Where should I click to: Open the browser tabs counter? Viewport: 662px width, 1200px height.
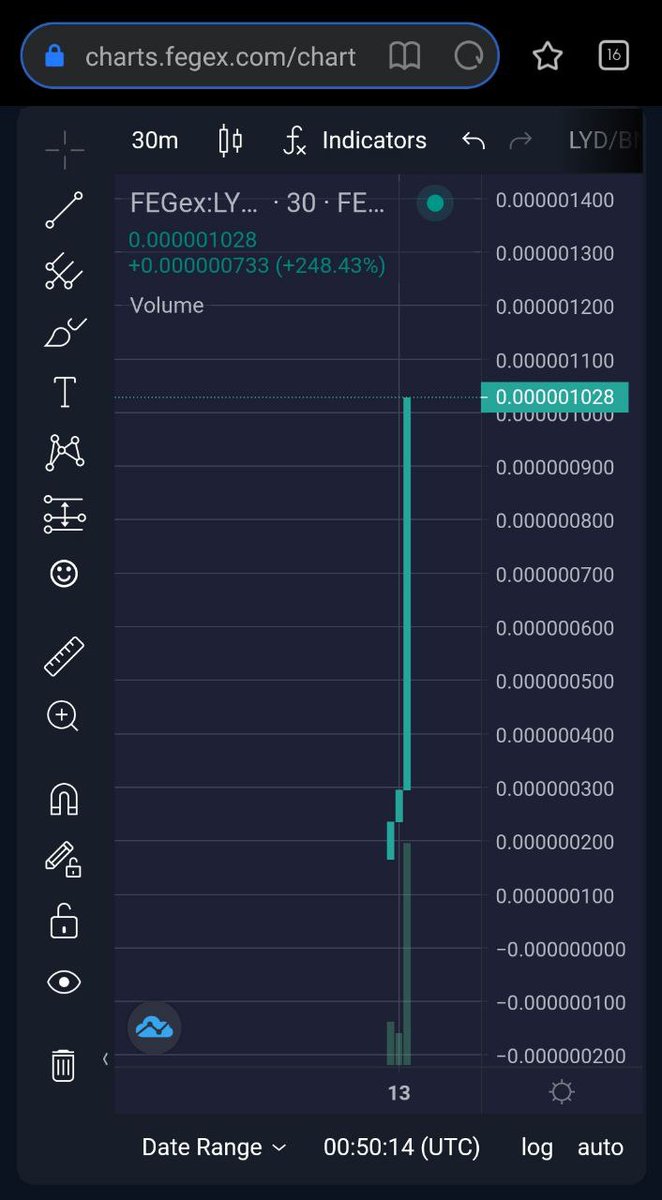tap(613, 56)
